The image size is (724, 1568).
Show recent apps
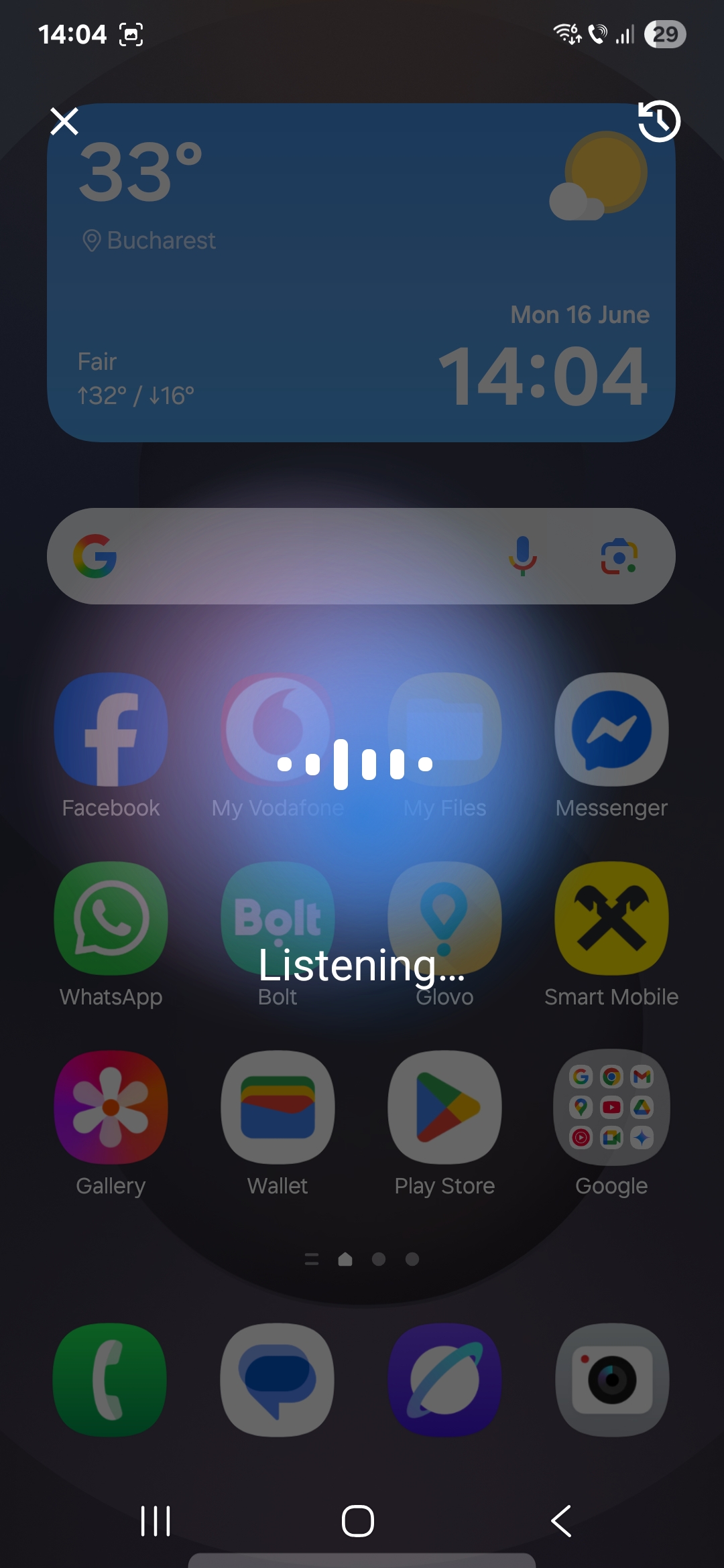(x=156, y=1521)
